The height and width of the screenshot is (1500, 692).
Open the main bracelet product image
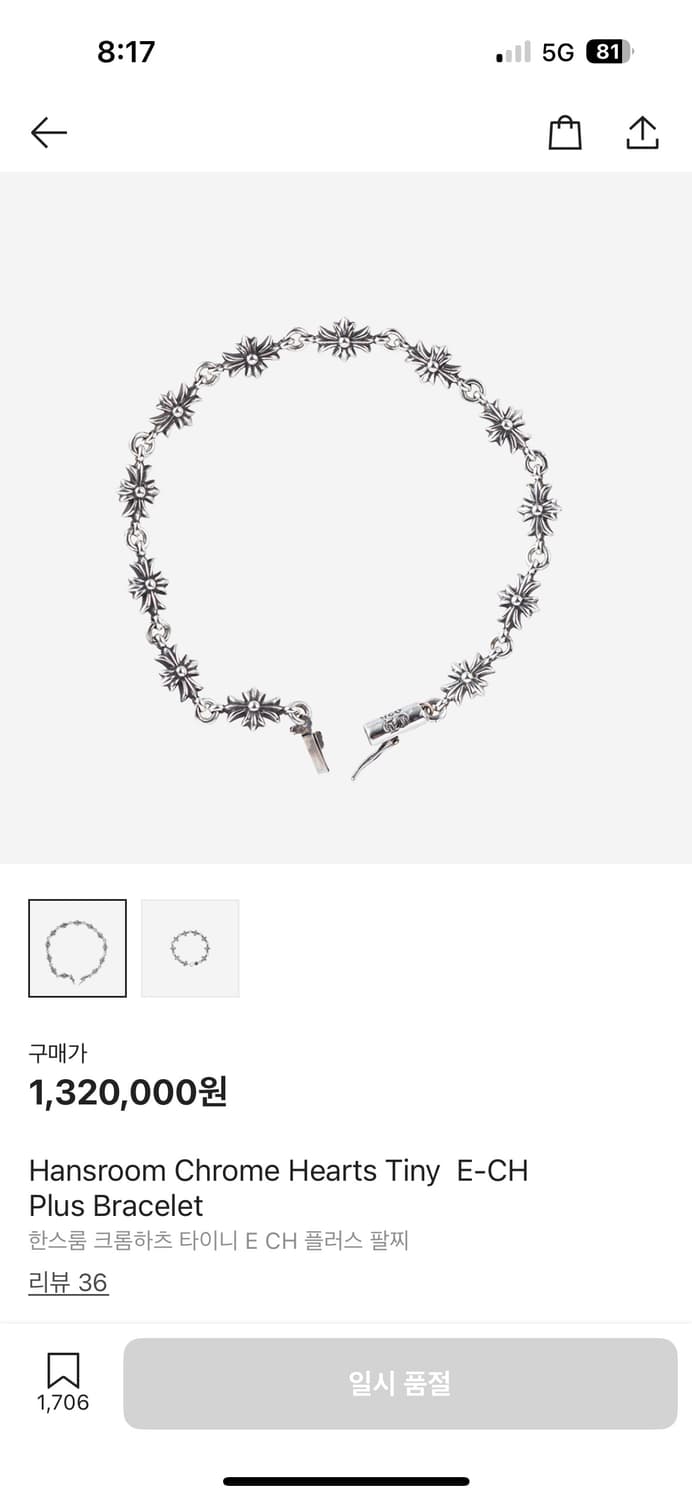[346, 518]
